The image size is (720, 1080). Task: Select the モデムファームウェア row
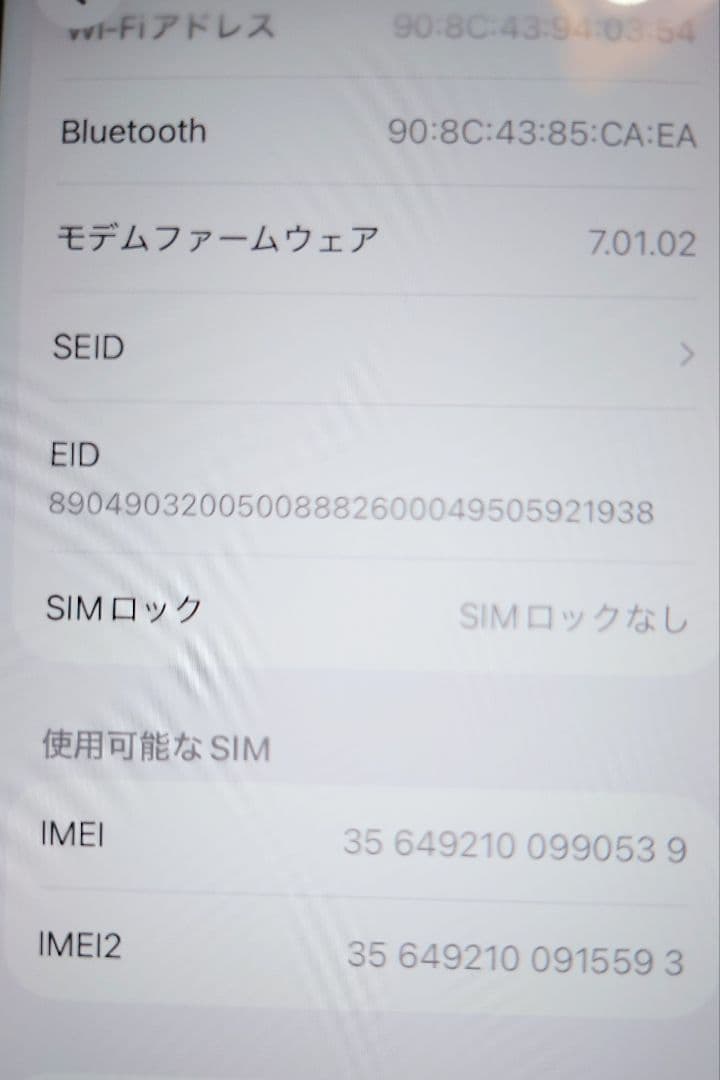(360, 240)
